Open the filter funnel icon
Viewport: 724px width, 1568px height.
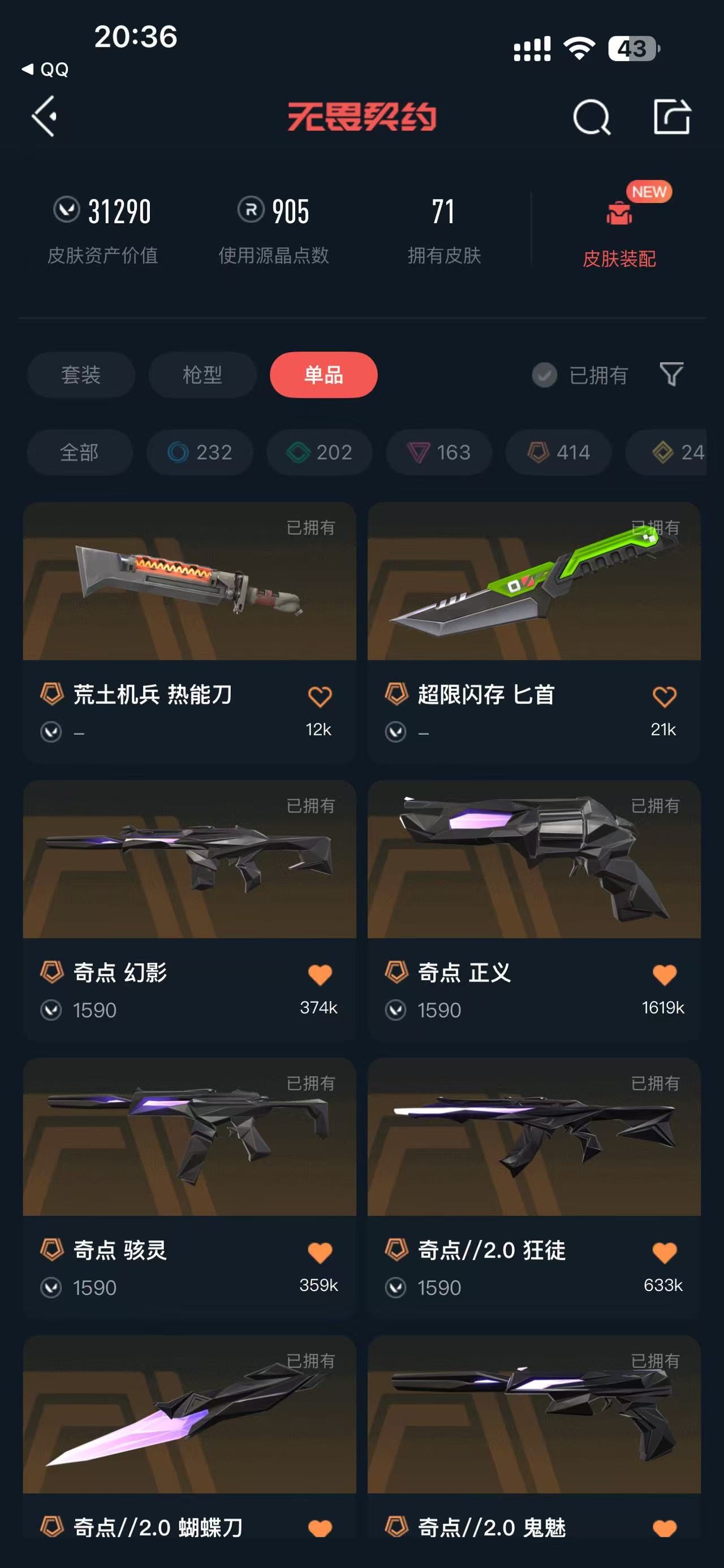(671, 374)
